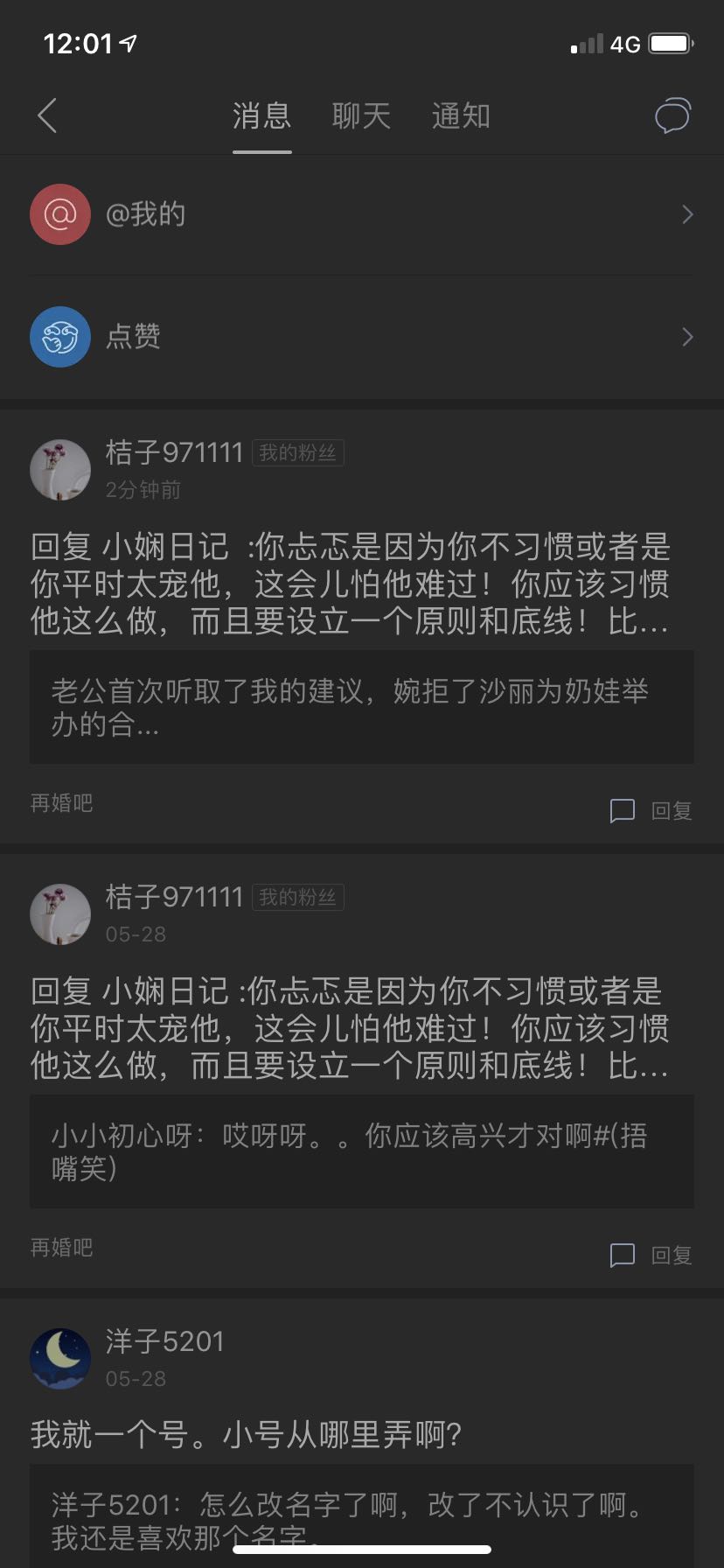Screen dimensions: 724x1568
Task: Switch to the 聊天 tab
Action: tap(361, 115)
